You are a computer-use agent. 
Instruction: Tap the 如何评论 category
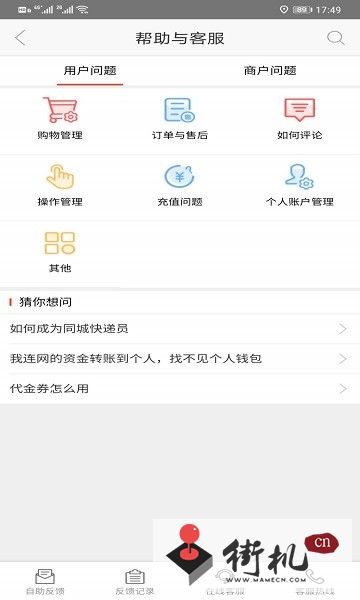pos(300,119)
